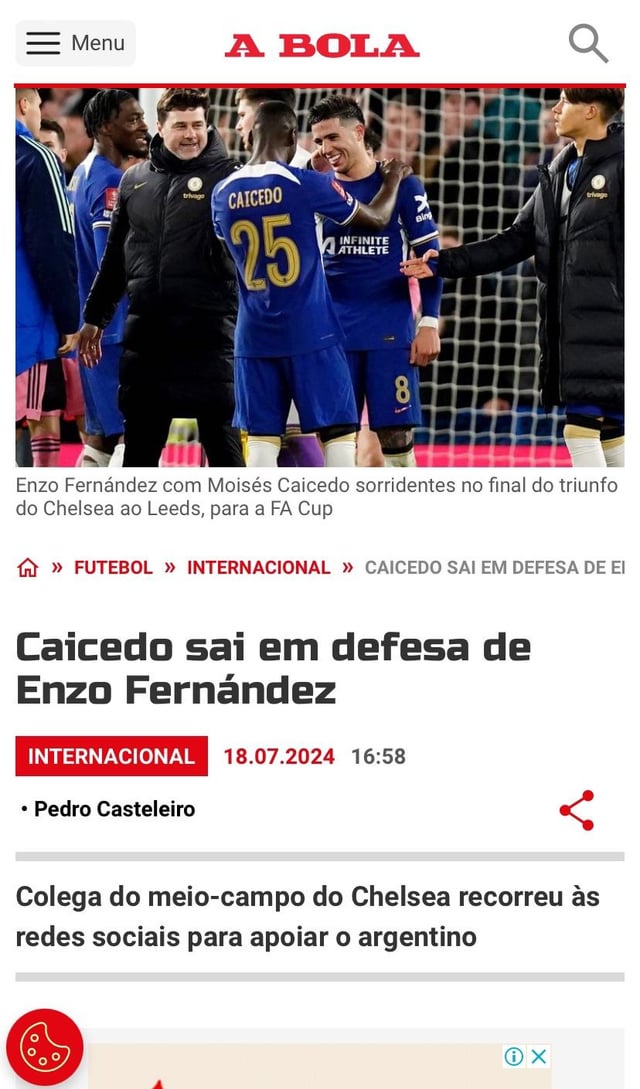This screenshot has width=640, height=1089.
Task: Share this article
Action: pyautogui.click(x=577, y=810)
